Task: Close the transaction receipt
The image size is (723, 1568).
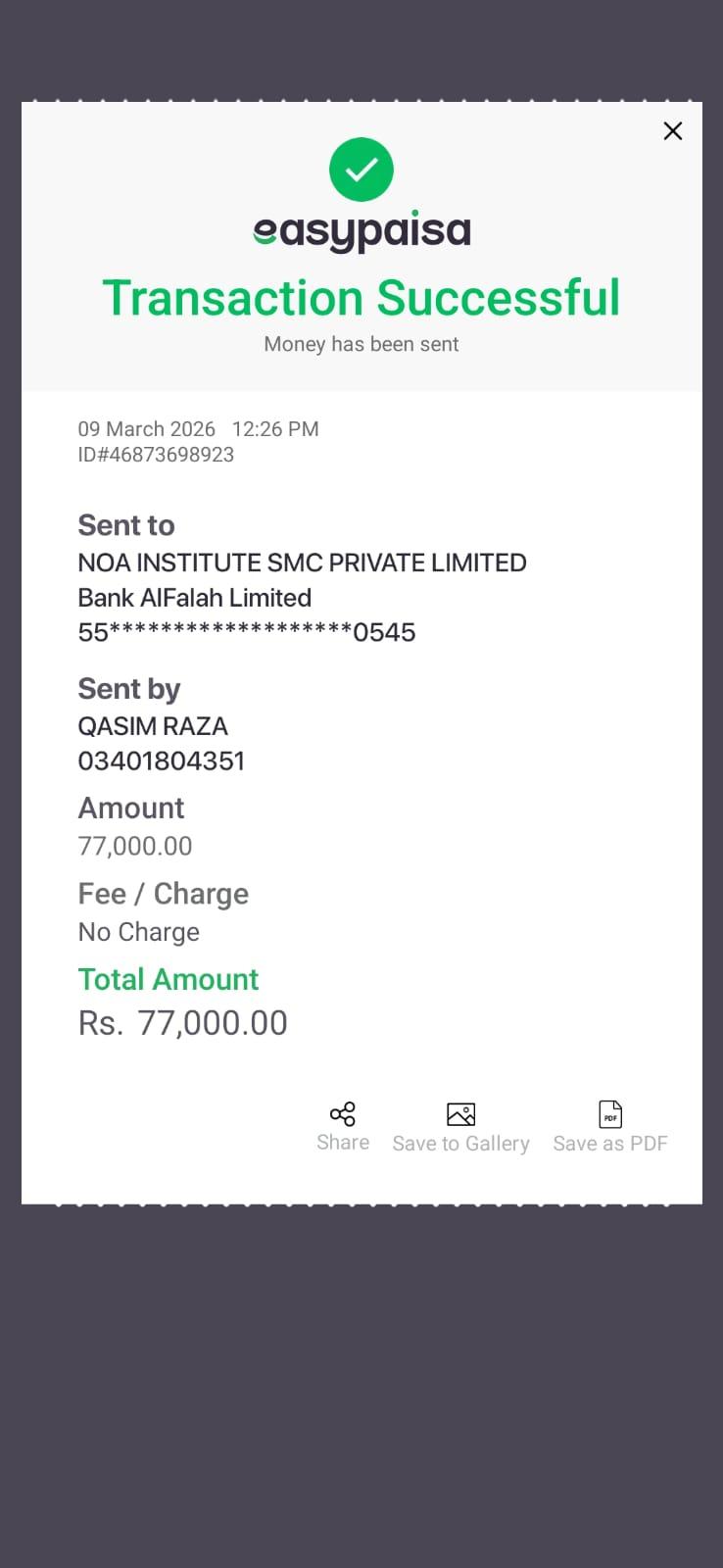Action: pos(672,131)
